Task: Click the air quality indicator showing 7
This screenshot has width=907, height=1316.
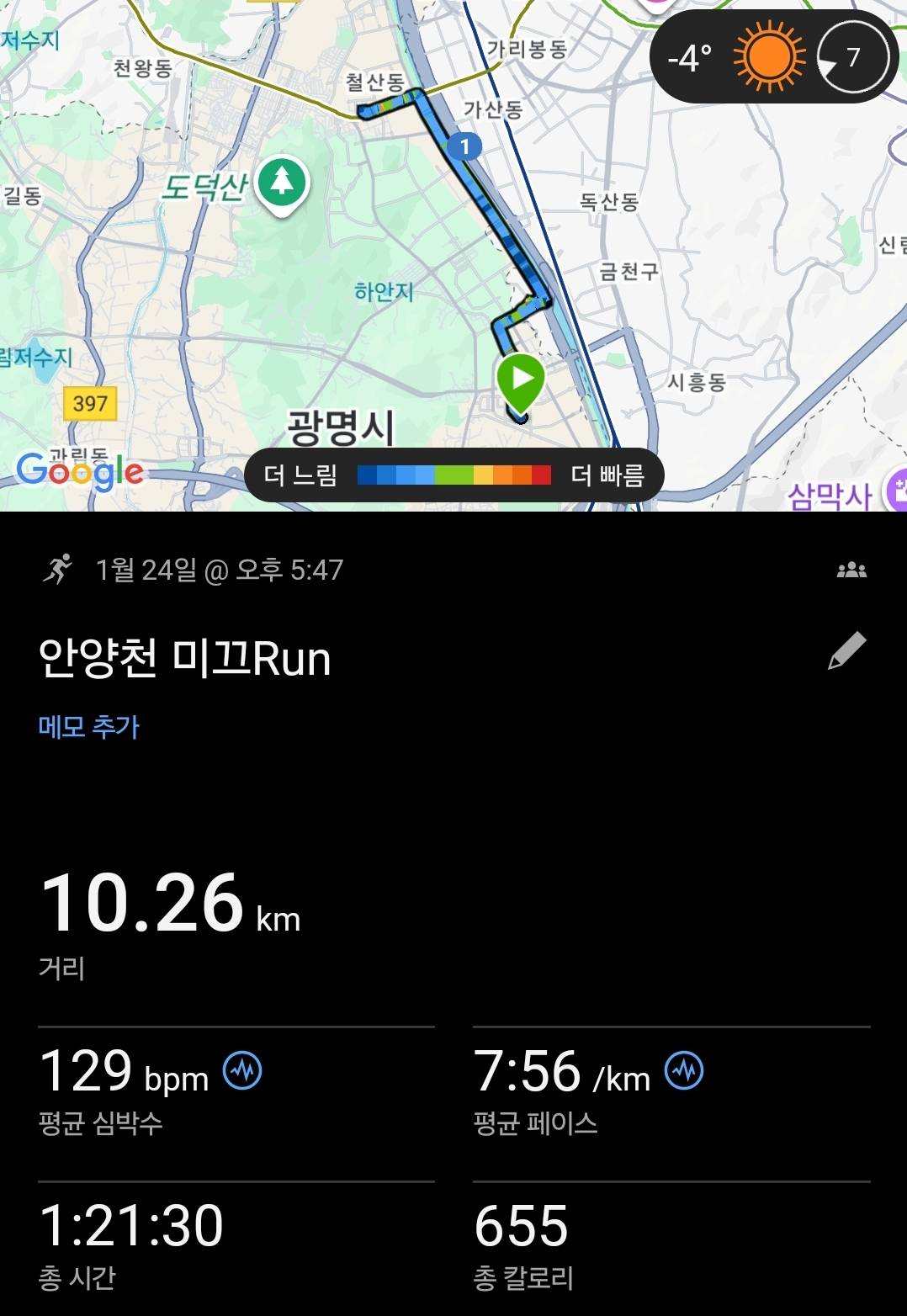Action: click(852, 58)
